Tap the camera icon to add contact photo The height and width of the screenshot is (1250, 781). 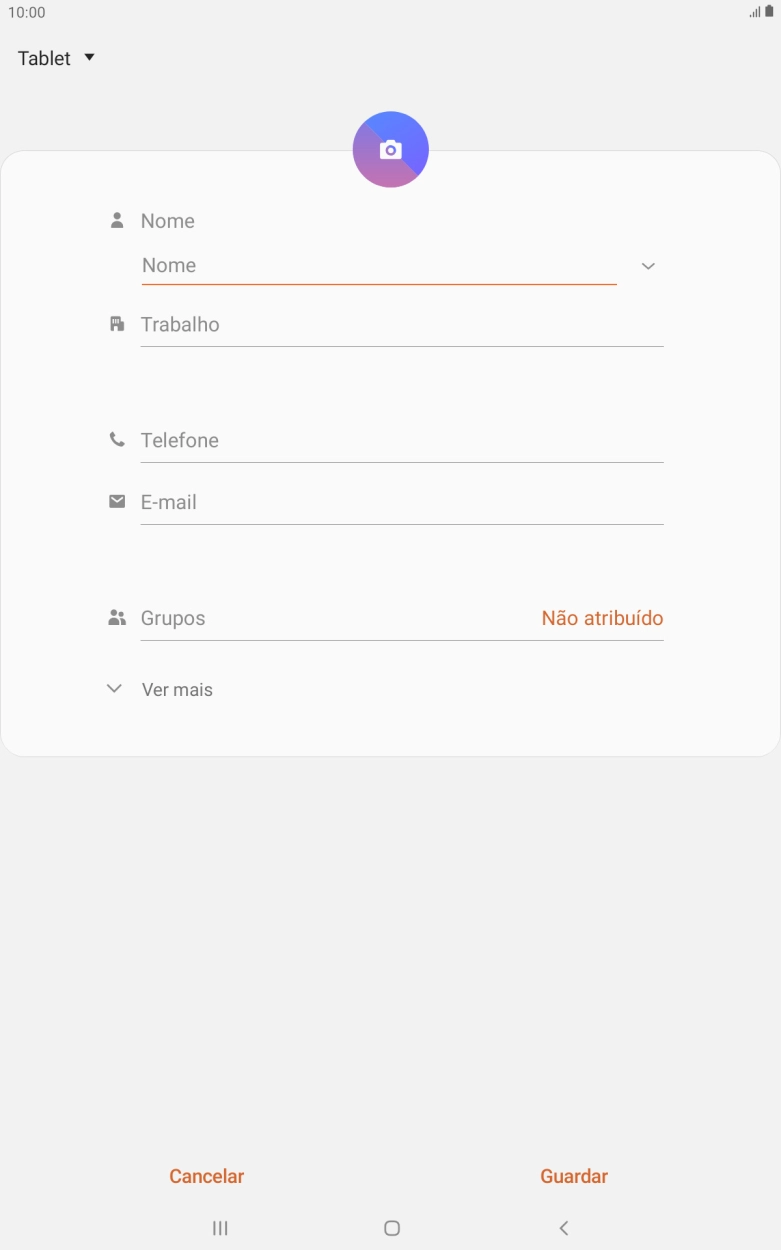(390, 148)
